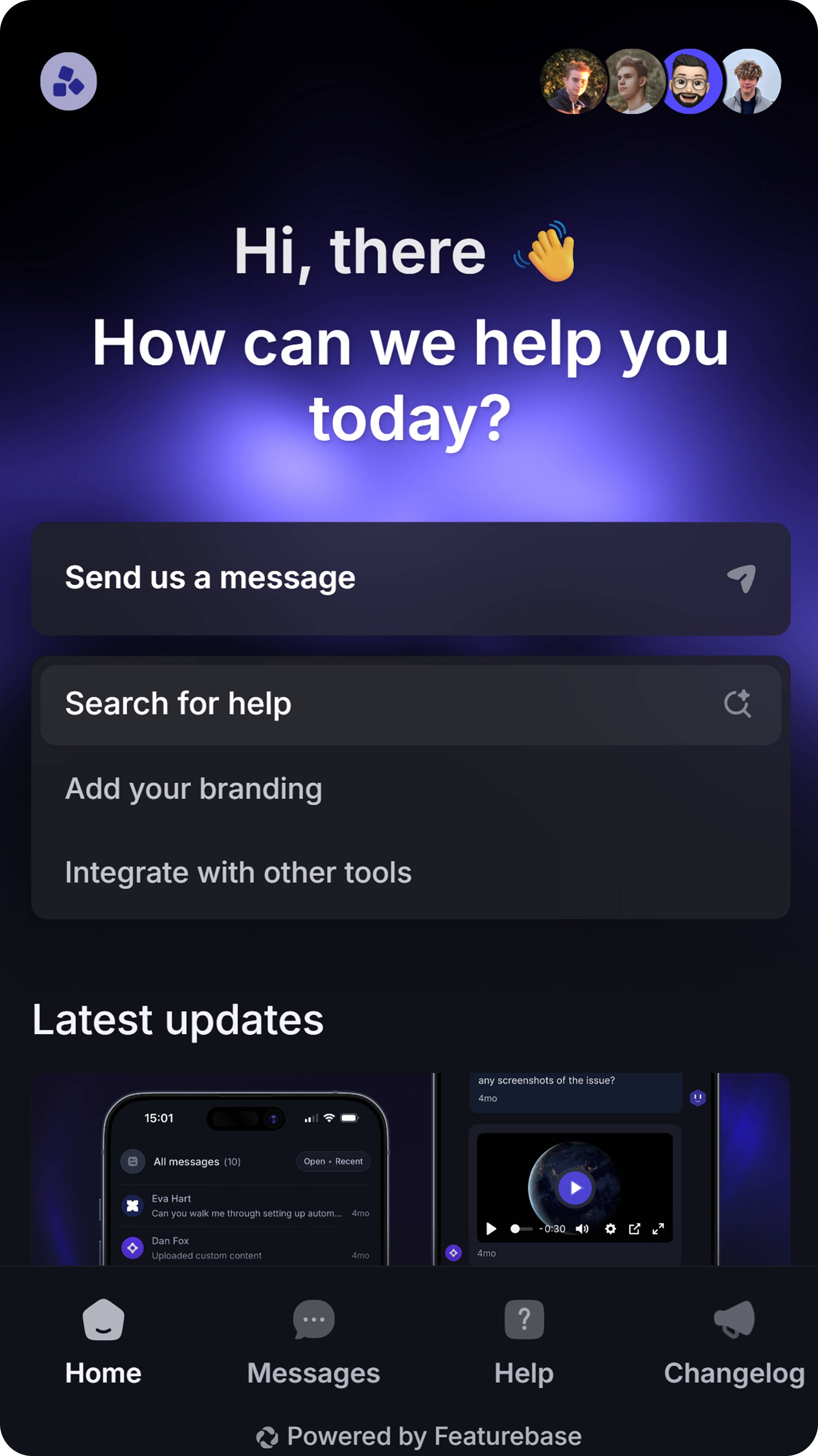Viewport: 818px width, 1456px height.
Task: Switch to the Changelog tab
Action: [734, 1342]
